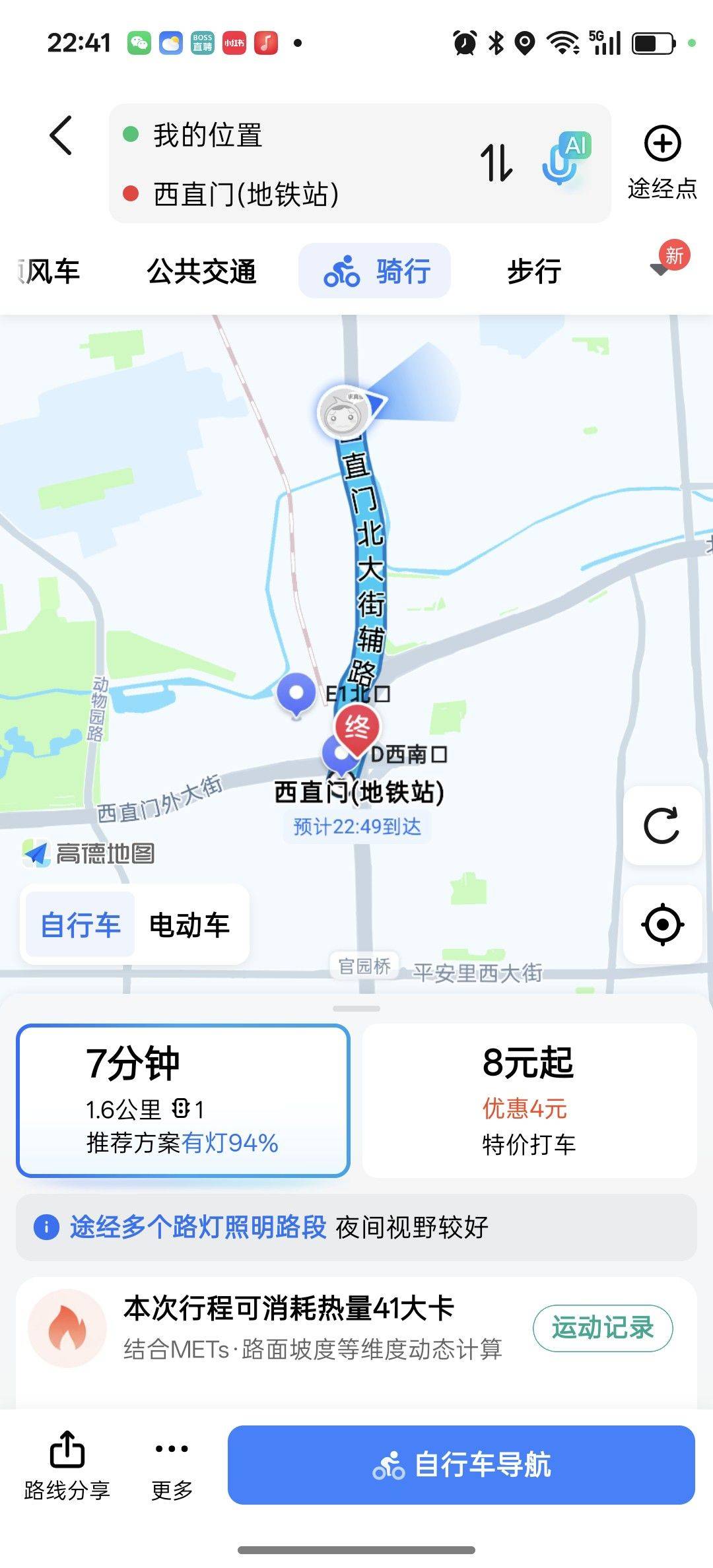Screen dimensions: 713x1568
Task: Switch to the 公共交通 tab
Action: [201, 271]
